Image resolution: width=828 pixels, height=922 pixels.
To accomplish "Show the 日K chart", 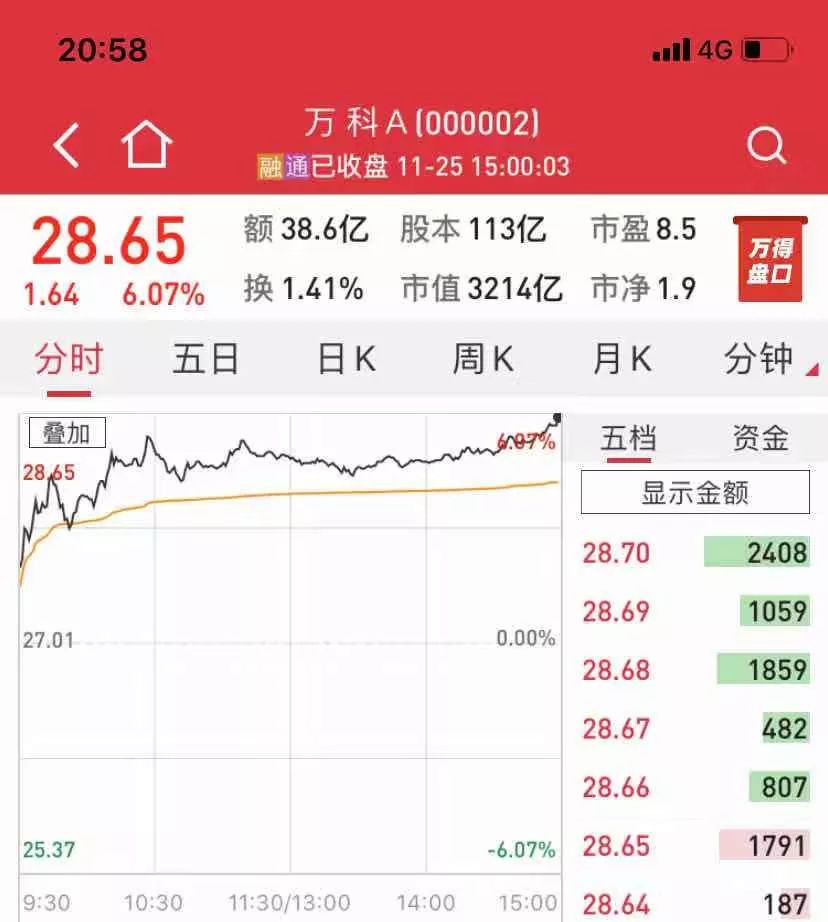I will (x=346, y=359).
